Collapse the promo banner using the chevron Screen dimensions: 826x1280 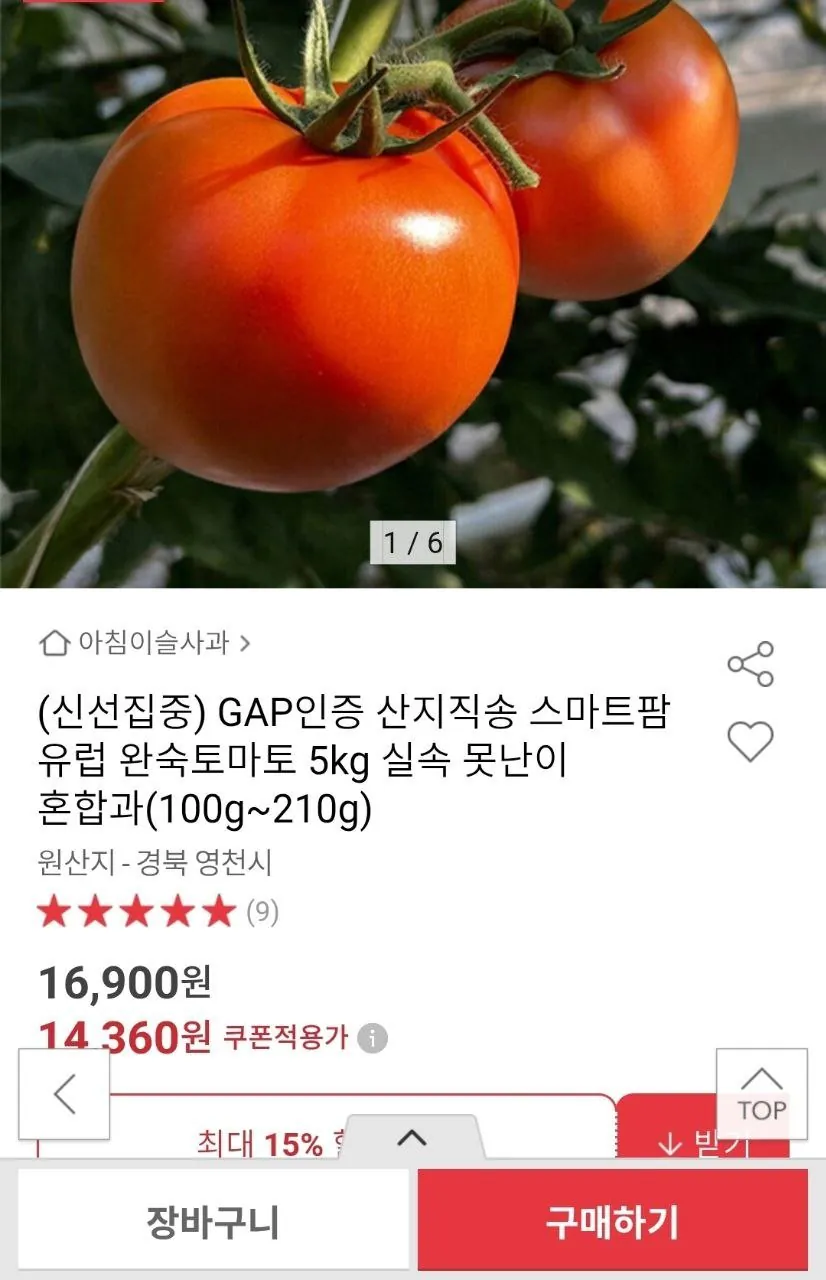412,1136
